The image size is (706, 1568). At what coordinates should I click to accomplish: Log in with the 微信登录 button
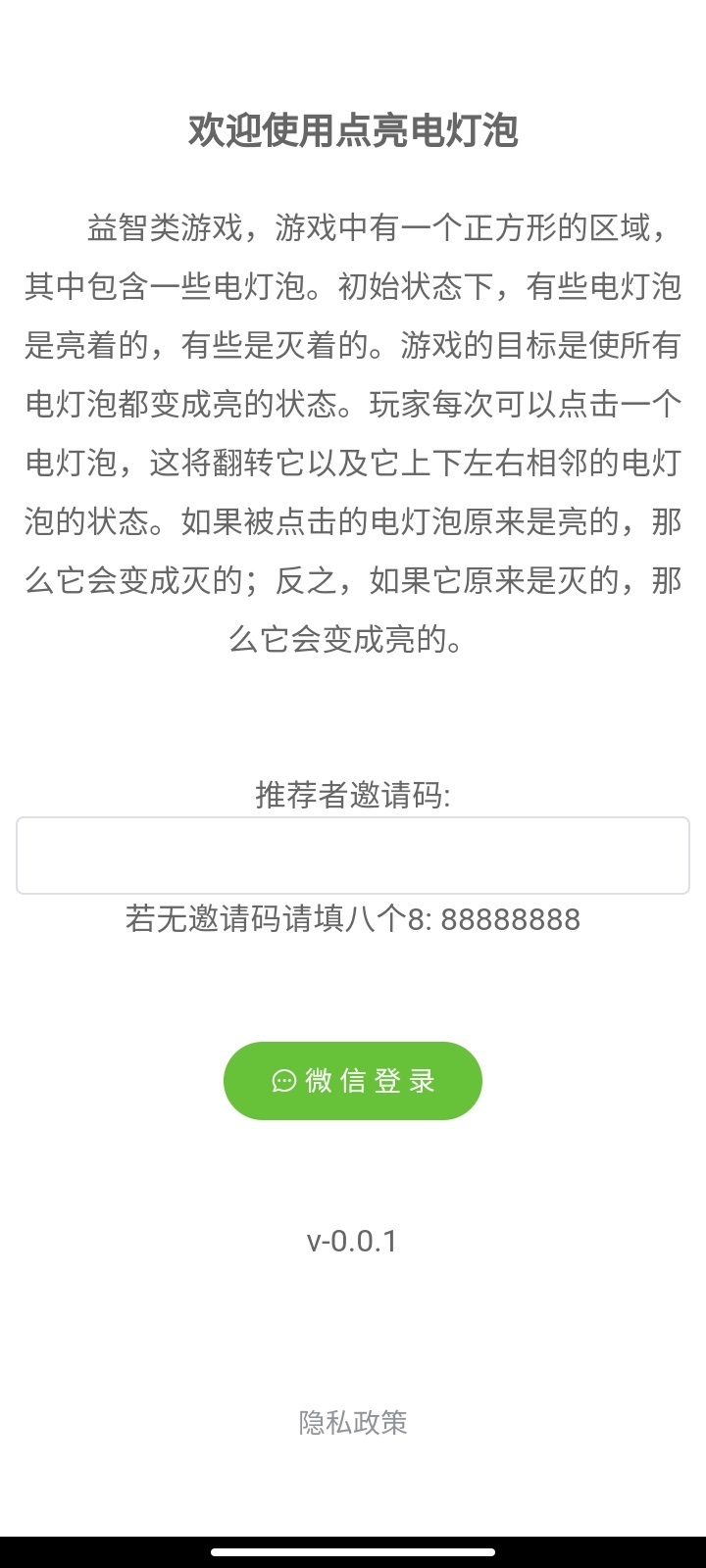coord(353,1081)
